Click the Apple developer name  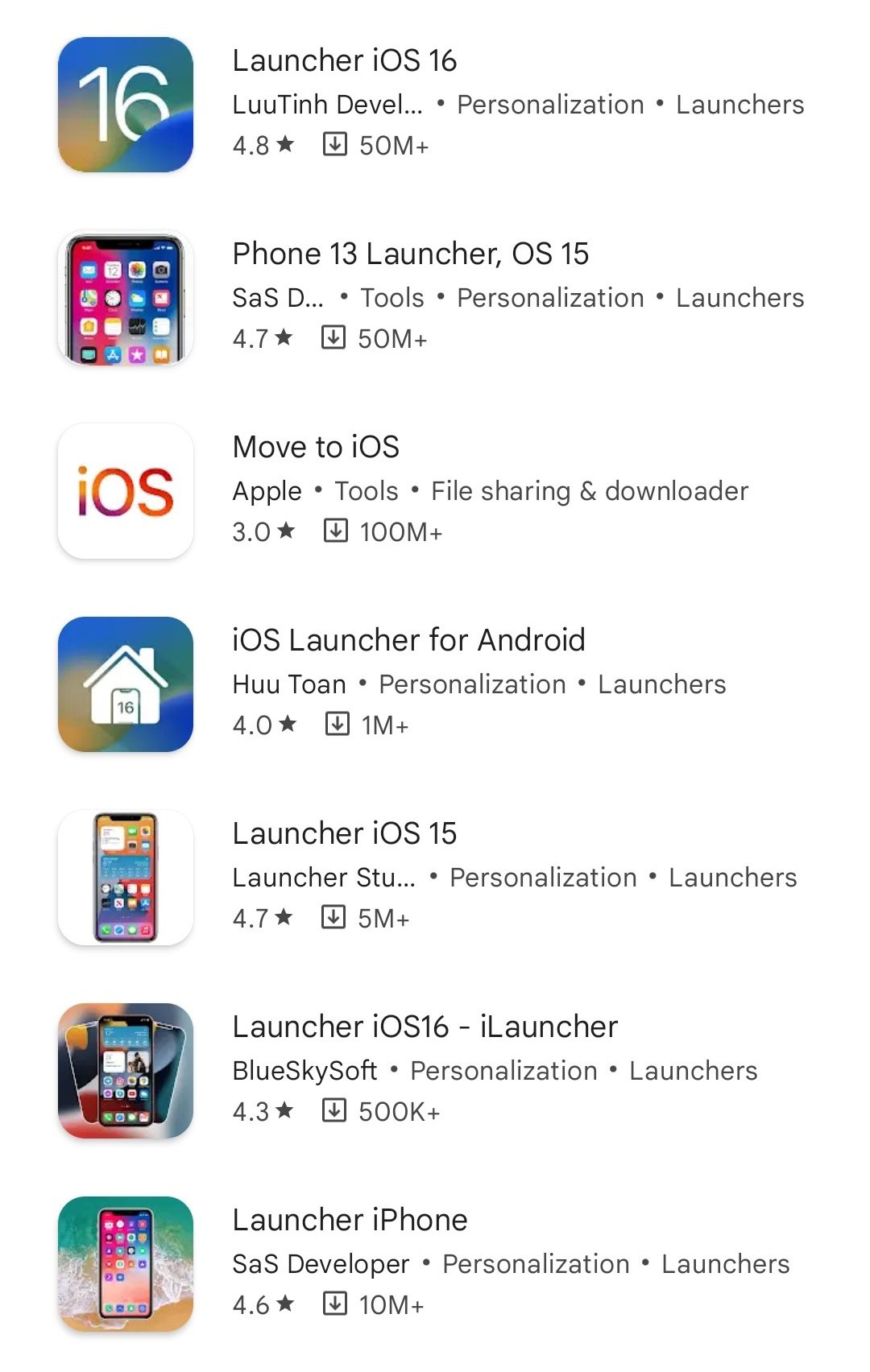[267, 490]
